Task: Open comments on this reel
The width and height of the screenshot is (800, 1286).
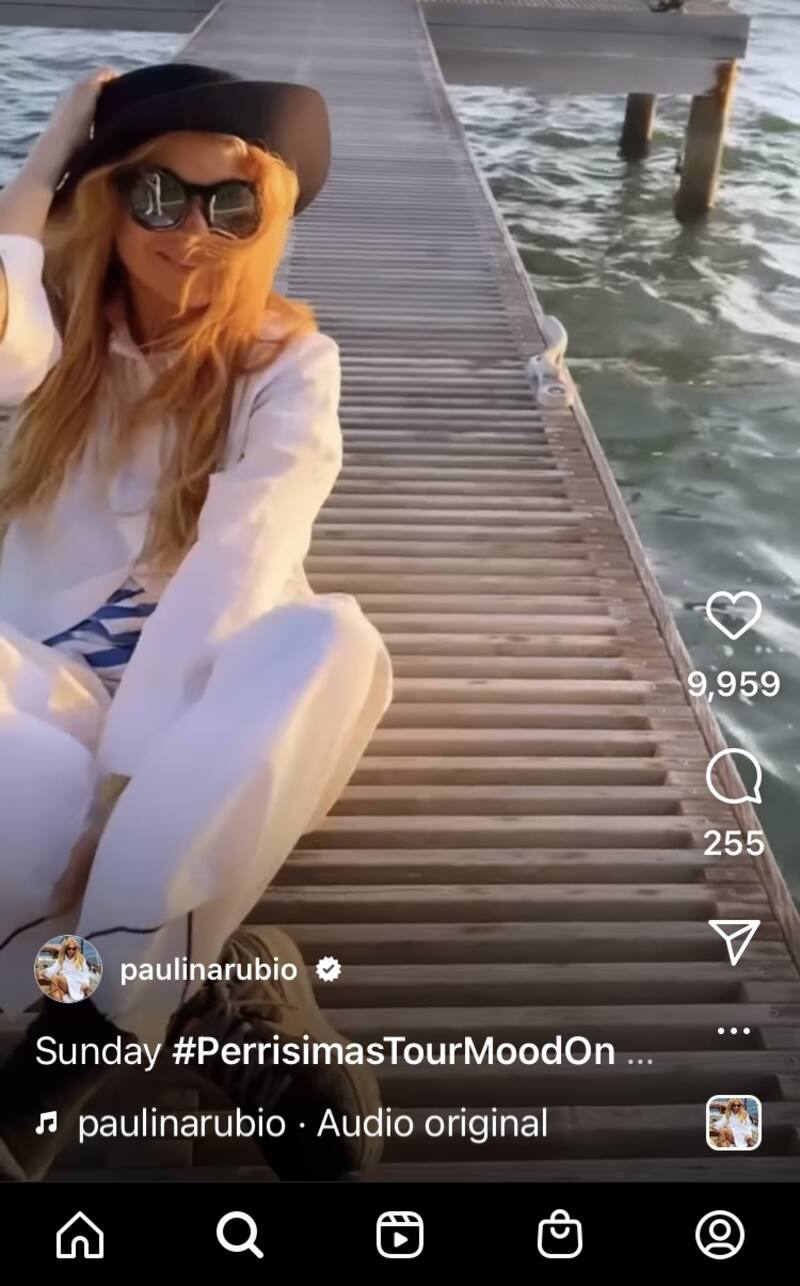Action: pyautogui.click(x=733, y=777)
